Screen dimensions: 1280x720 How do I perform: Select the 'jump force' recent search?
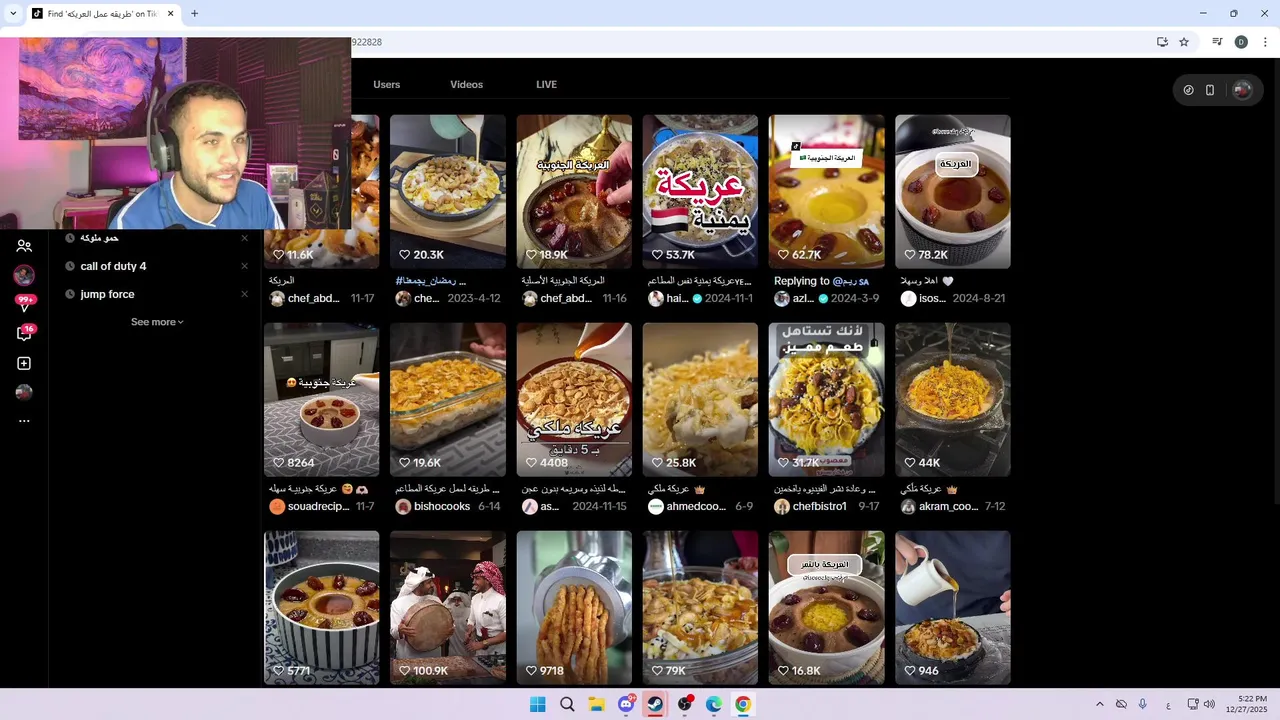pos(107,294)
